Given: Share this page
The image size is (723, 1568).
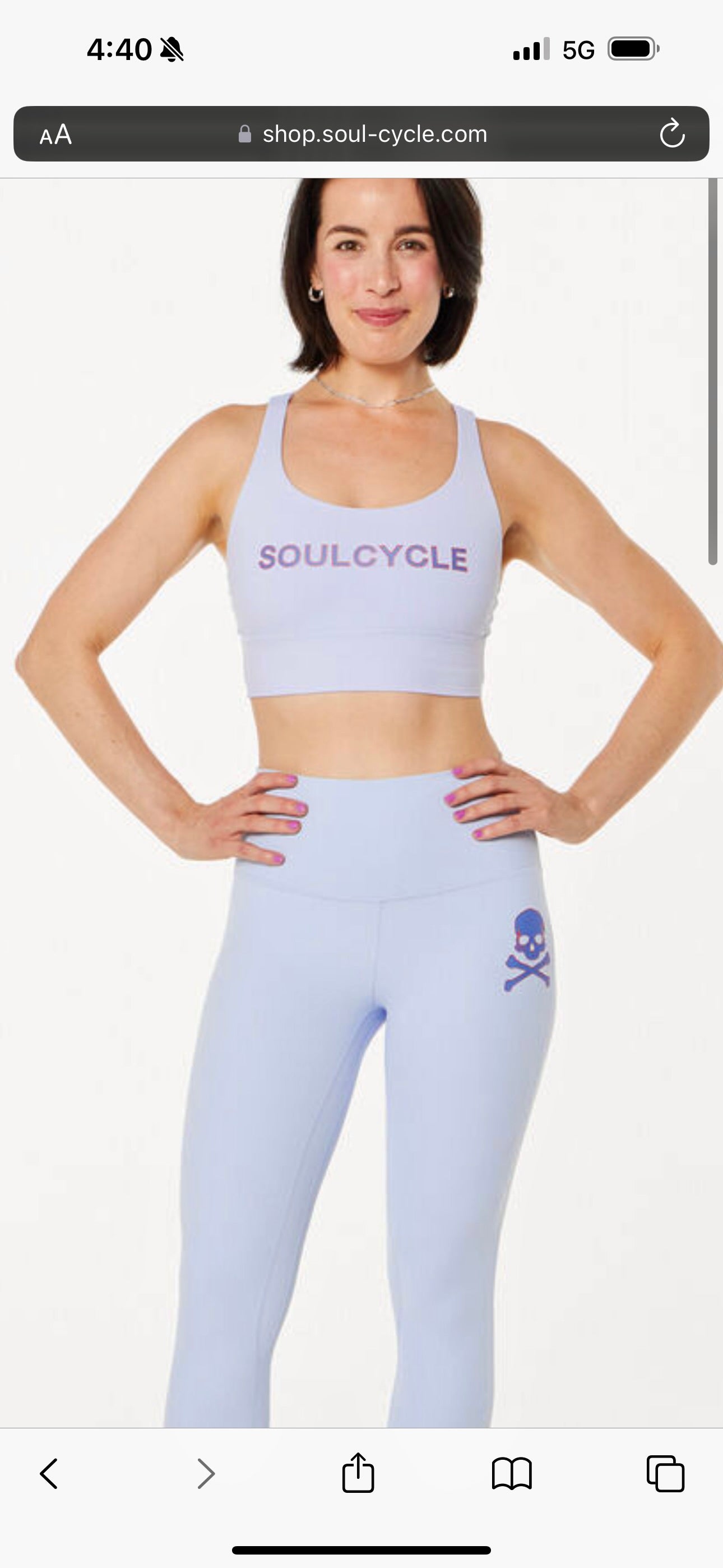Looking at the screenshot, I should coord(358,1473).
